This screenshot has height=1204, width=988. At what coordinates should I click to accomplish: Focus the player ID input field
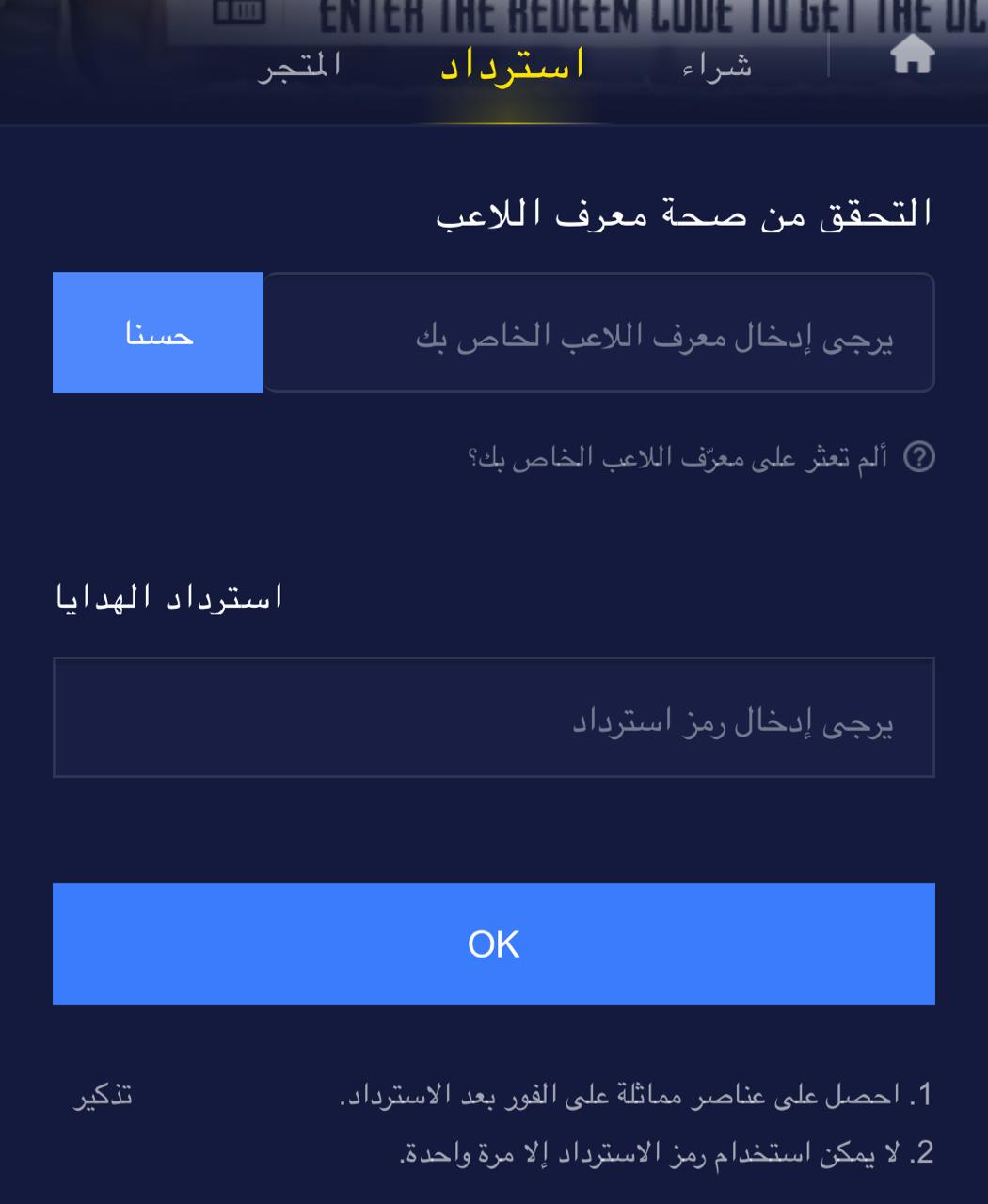pos(598,333)
